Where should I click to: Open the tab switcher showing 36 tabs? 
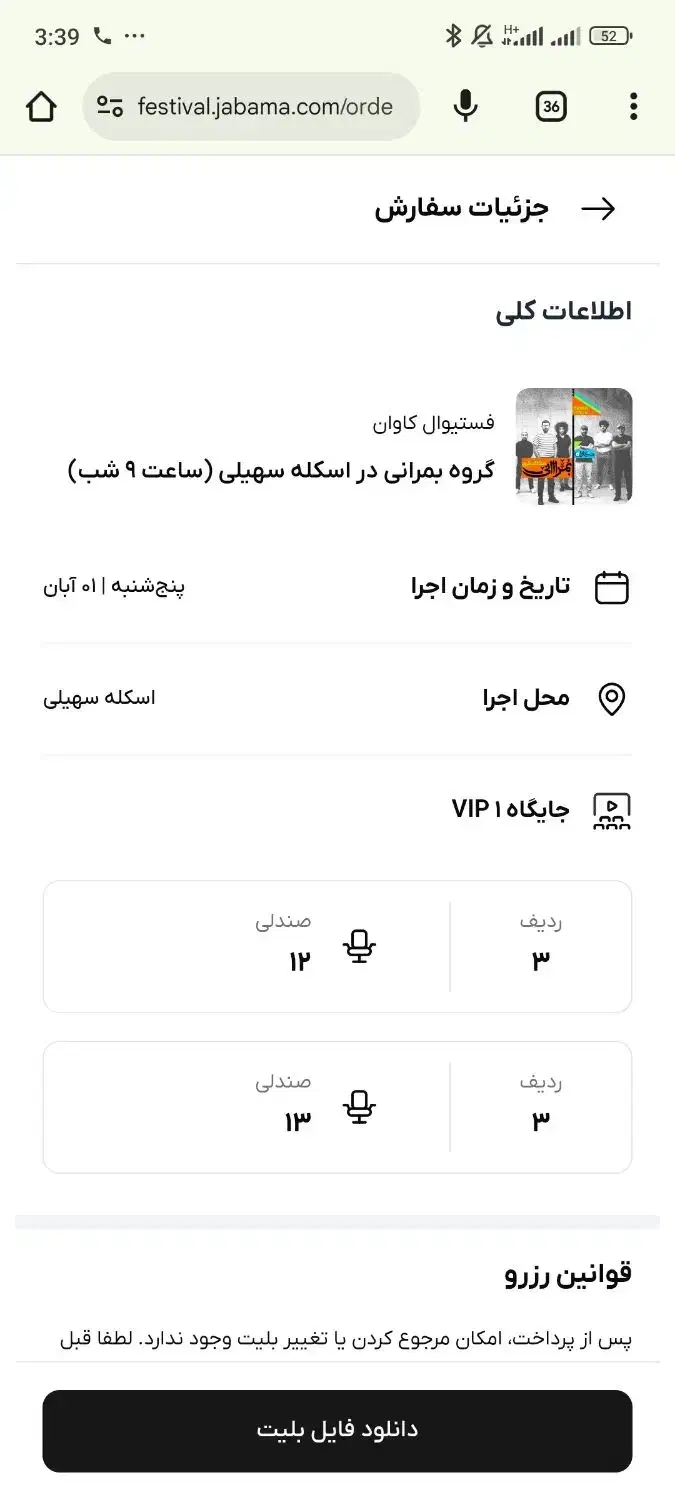pyautogui.click(x=551, y=106)
